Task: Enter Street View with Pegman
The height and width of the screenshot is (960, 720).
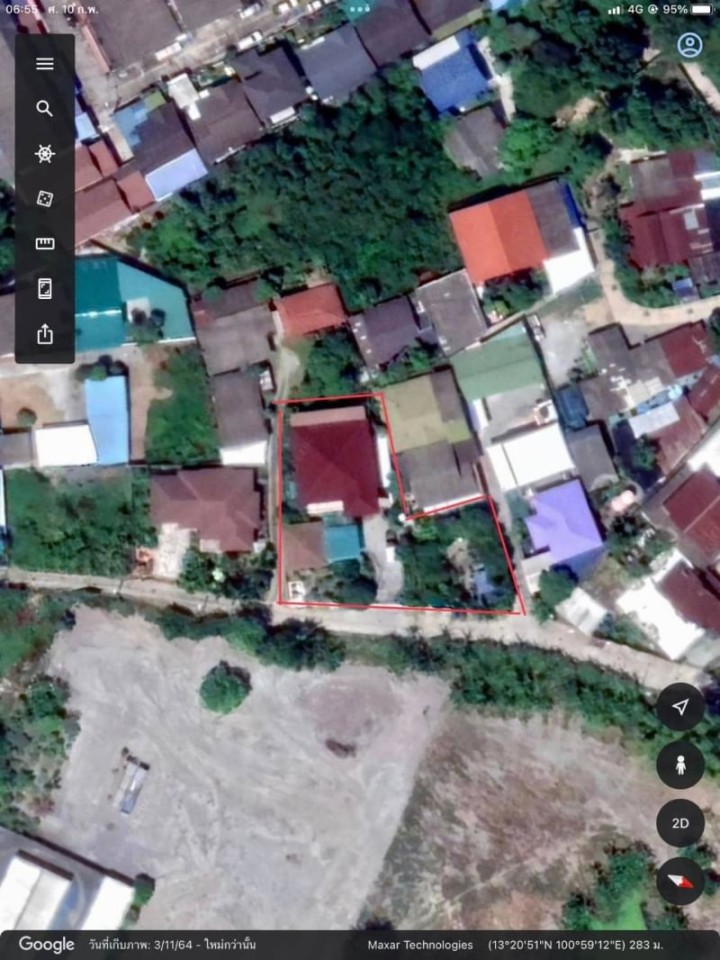Action: click(681, 765)
